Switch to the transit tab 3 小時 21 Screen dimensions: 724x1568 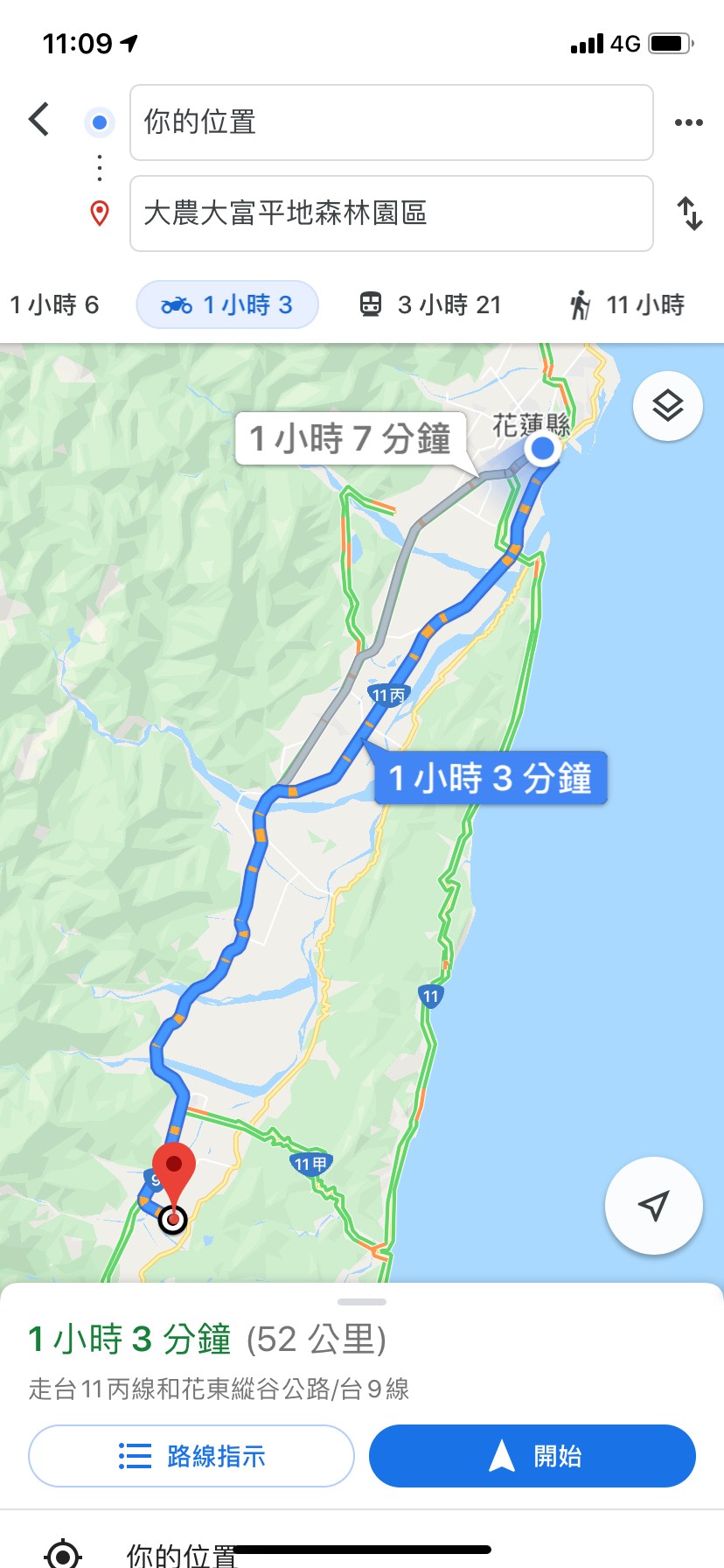(x=431, y=305)
